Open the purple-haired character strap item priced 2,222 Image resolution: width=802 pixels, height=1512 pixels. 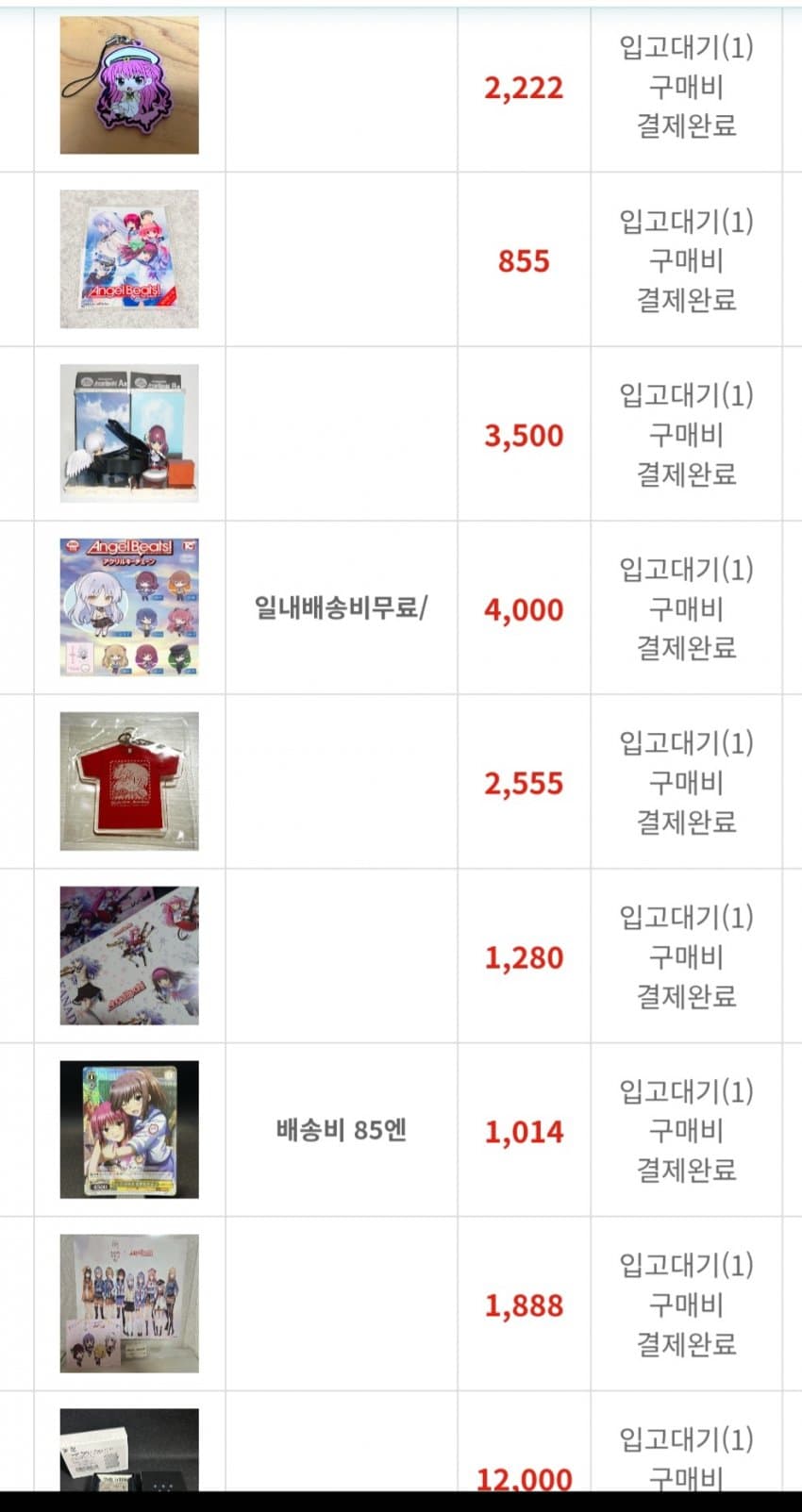point(129,85)
